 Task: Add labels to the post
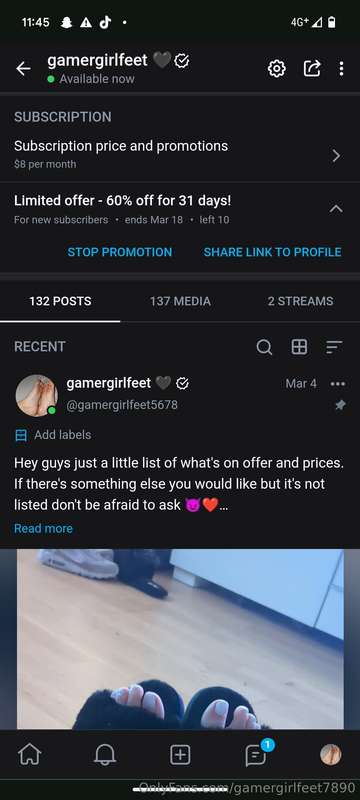tap(53, 435)
